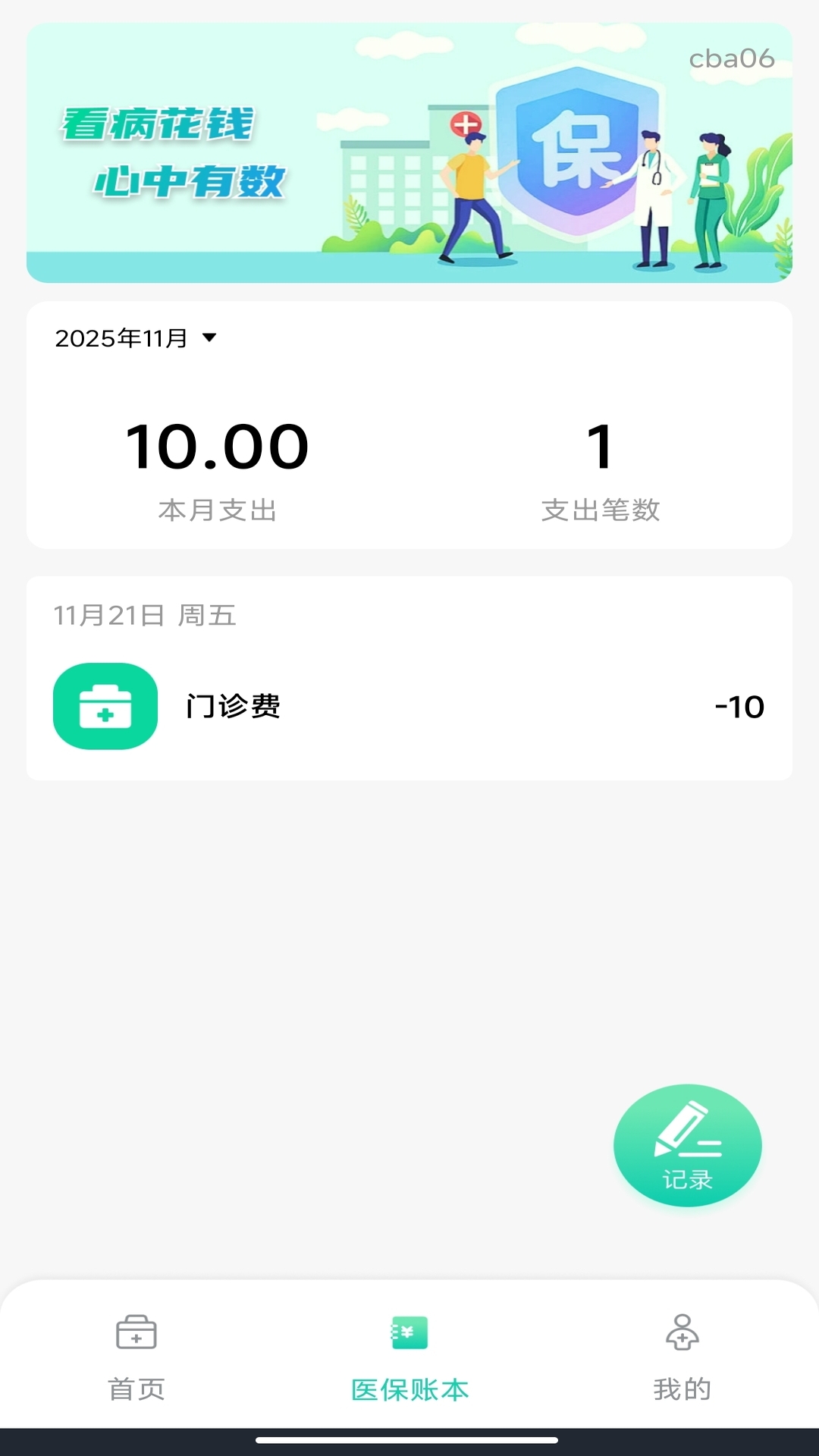Open the 门诊费 expense record
Screen dimensions: 819x1456
tap(234, 706)
